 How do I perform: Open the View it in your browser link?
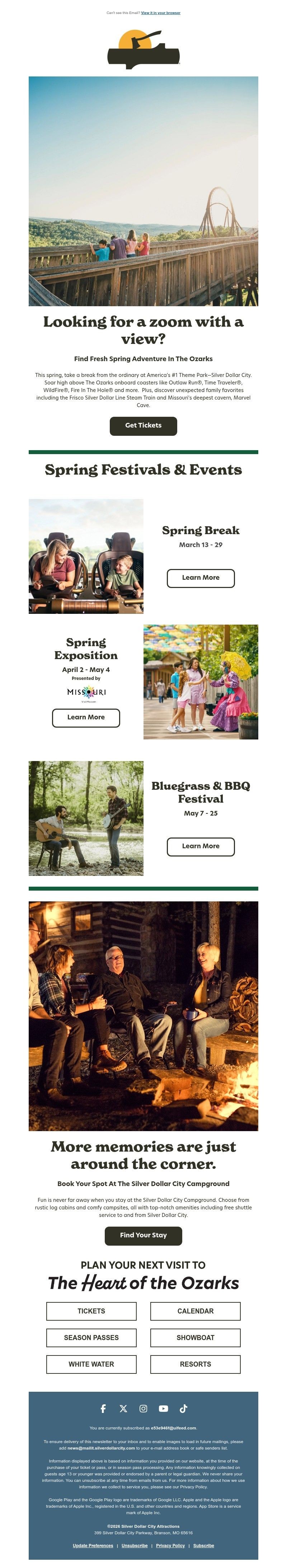160,13
